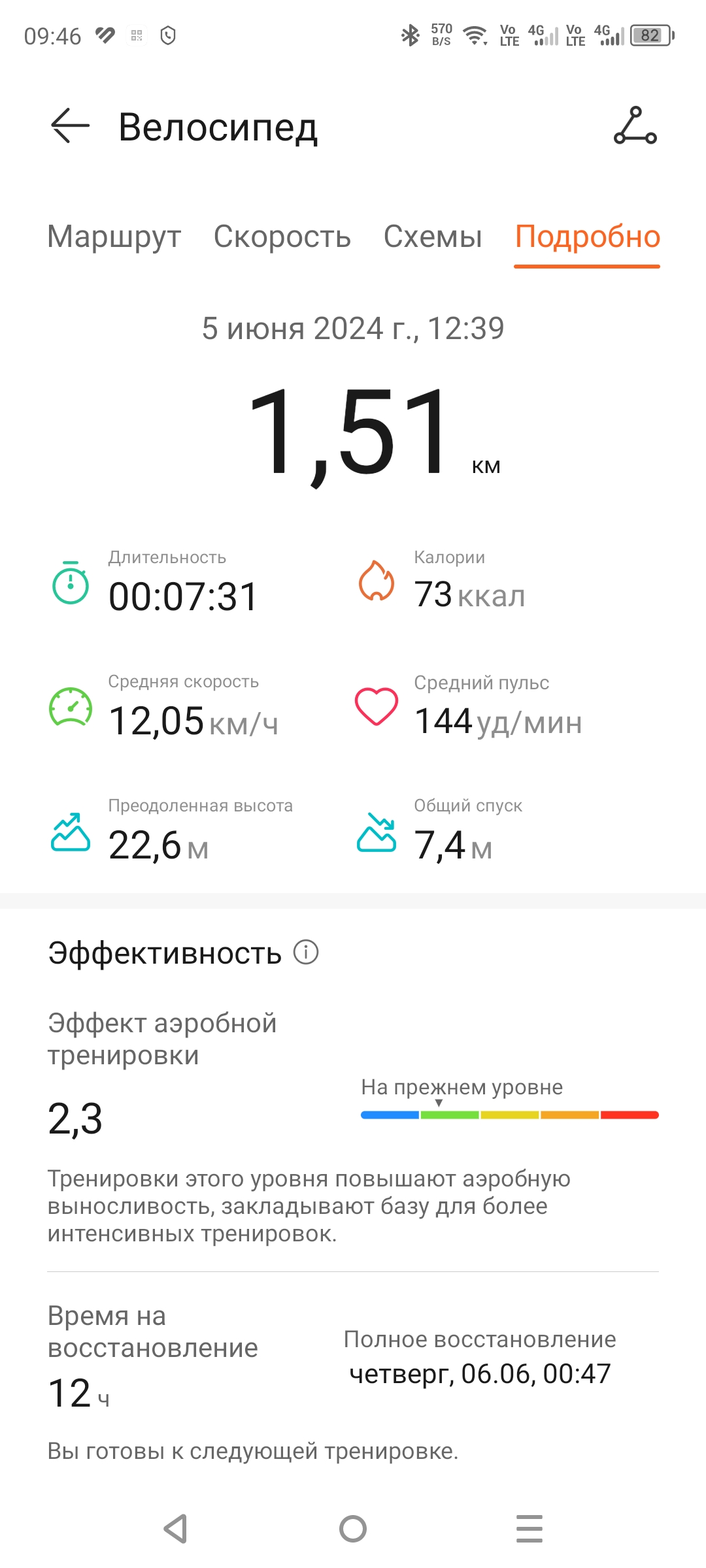
Task: Go back from the Велосипед screen
Action: click(70, 125)
